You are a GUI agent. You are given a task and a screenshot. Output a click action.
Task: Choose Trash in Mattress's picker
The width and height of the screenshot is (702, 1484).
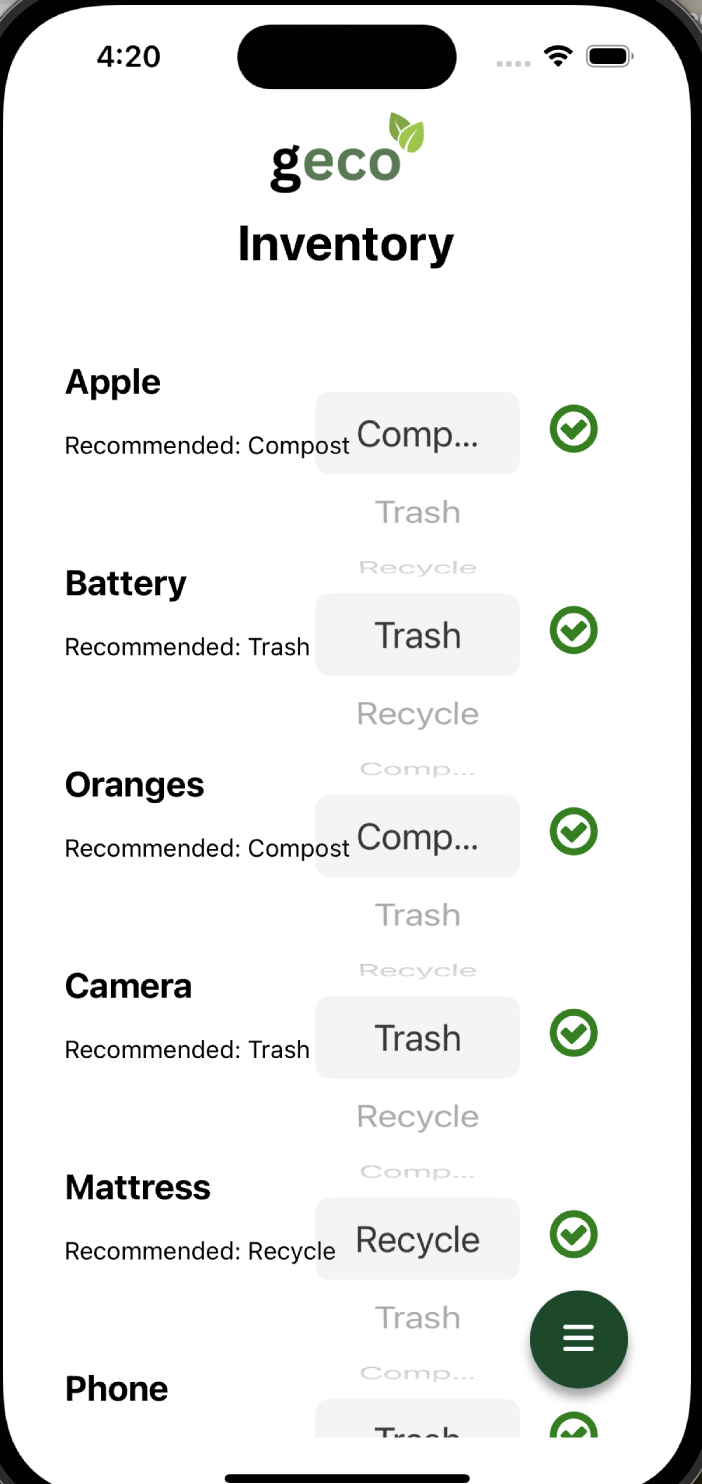pyautogui.click(x=418, y=1318)
